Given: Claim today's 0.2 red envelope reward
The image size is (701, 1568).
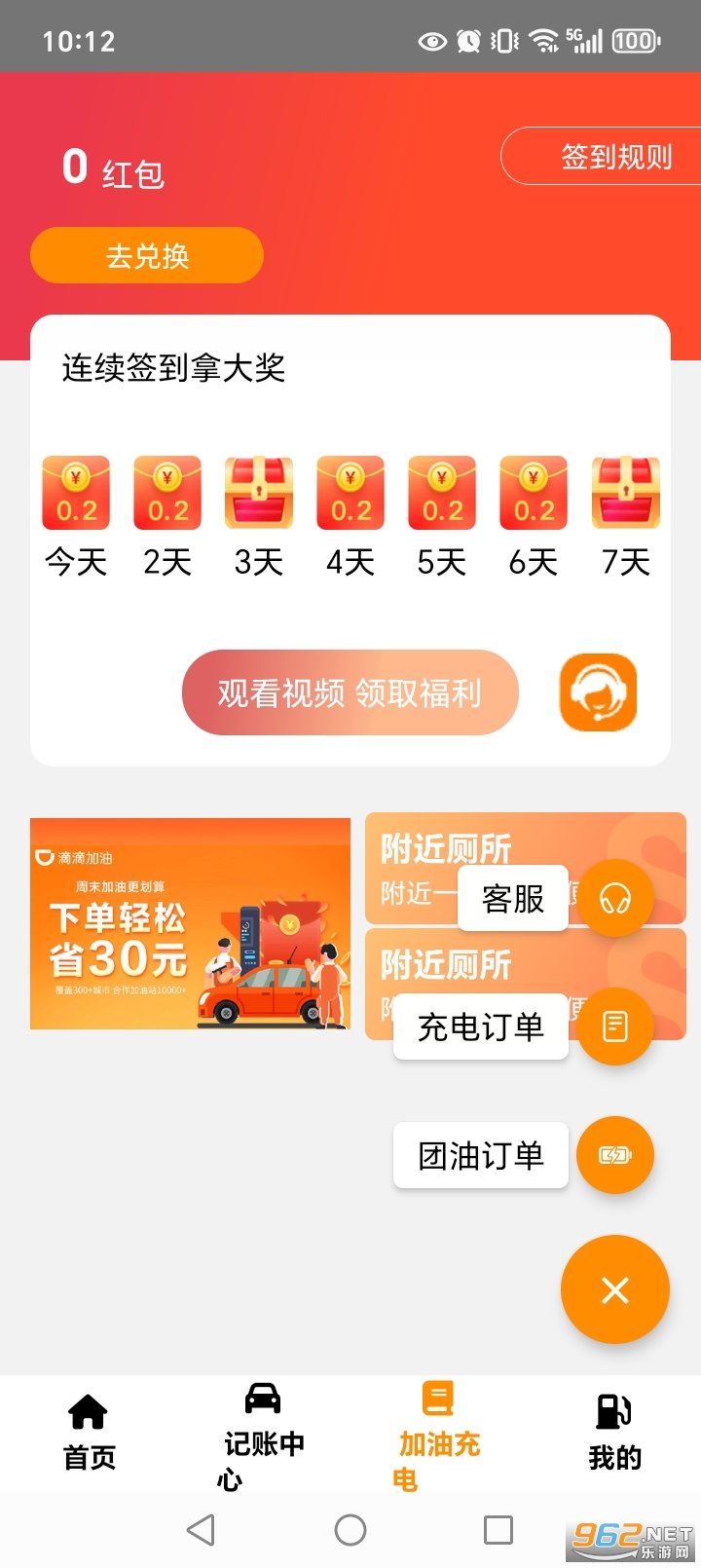Looking at the screenshot, I should click(x=75, y=492).
